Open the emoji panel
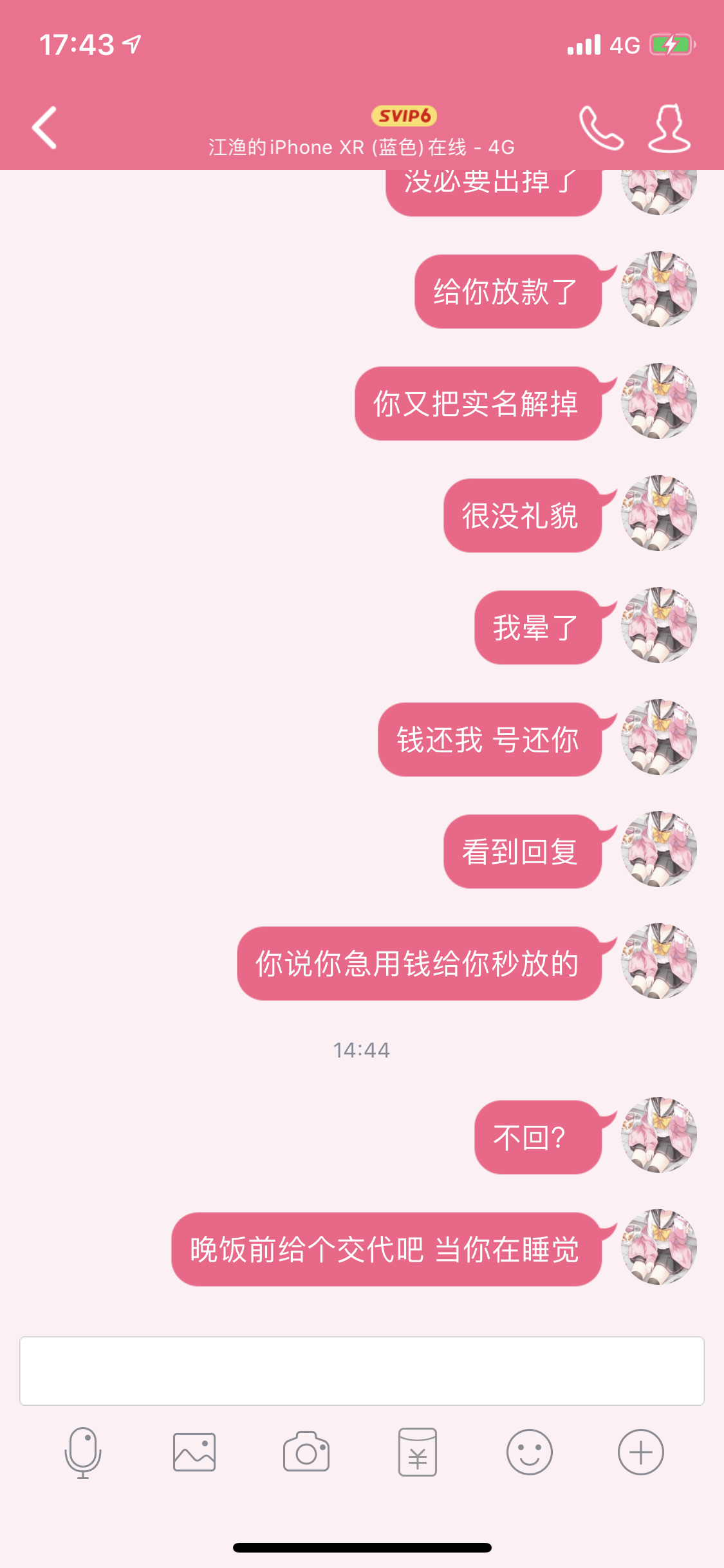 click(x=530, y=1452)
